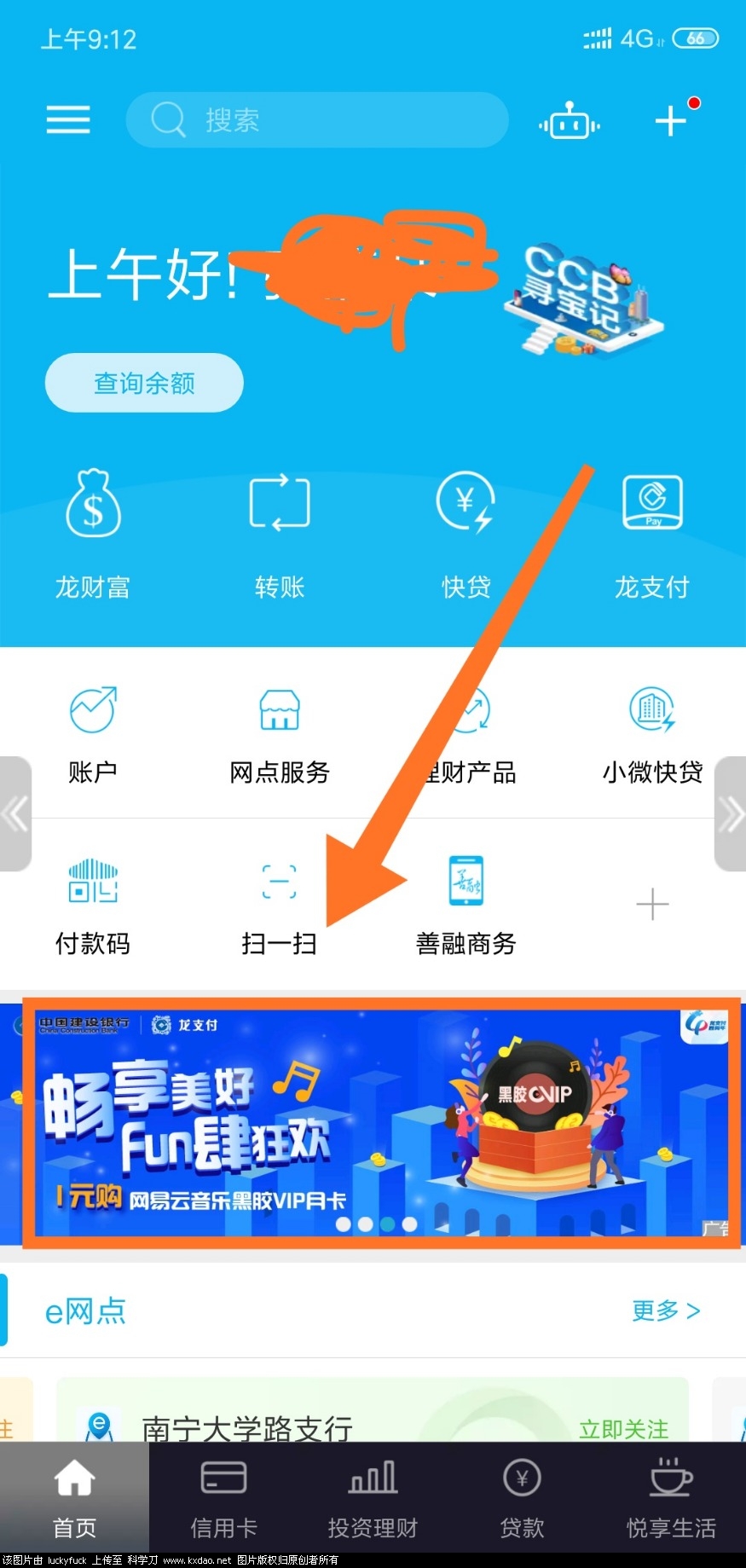Open 善融商务
746x1568 pixels.
(466, 906)
